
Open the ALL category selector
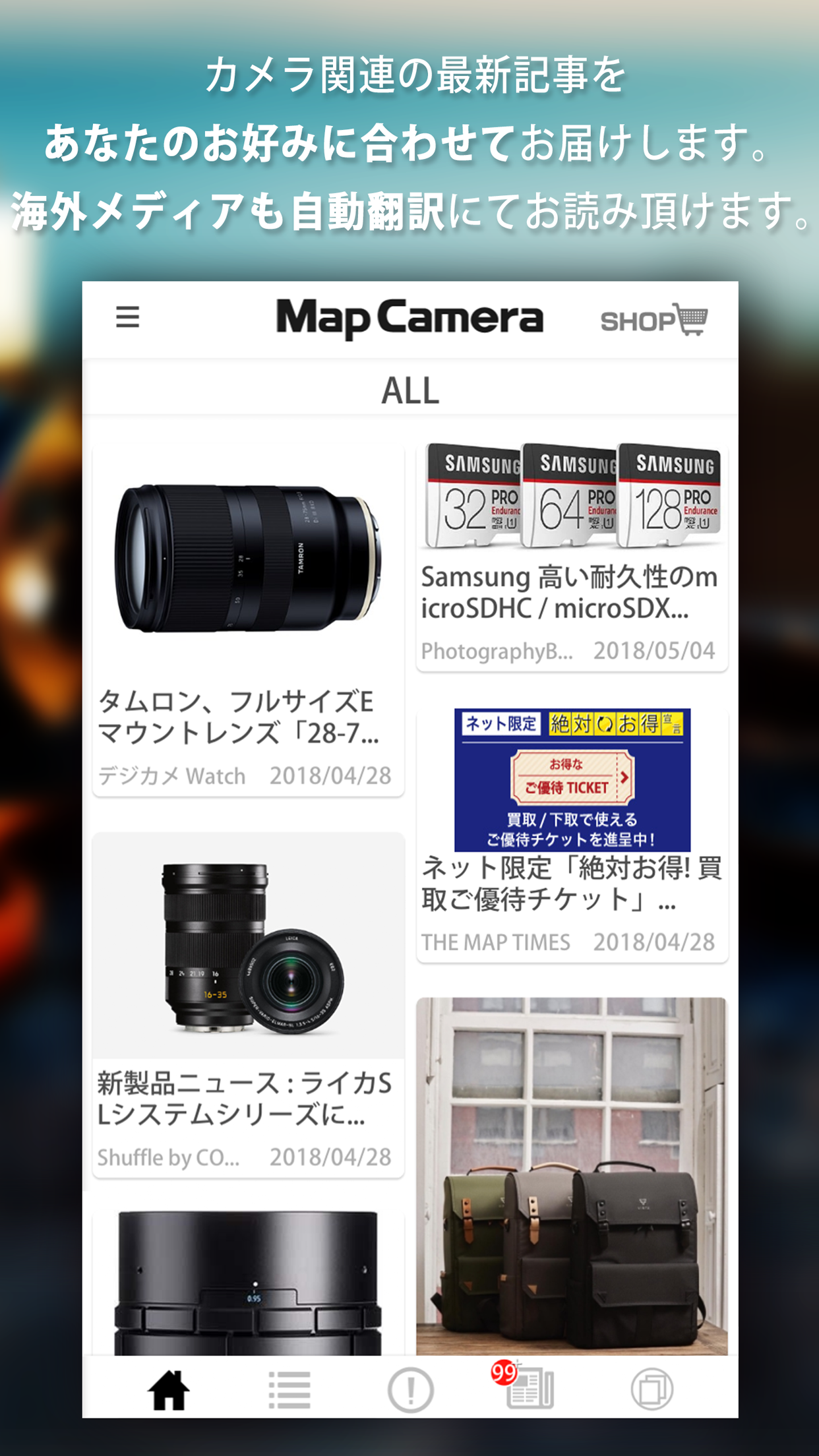coord(409,390)
